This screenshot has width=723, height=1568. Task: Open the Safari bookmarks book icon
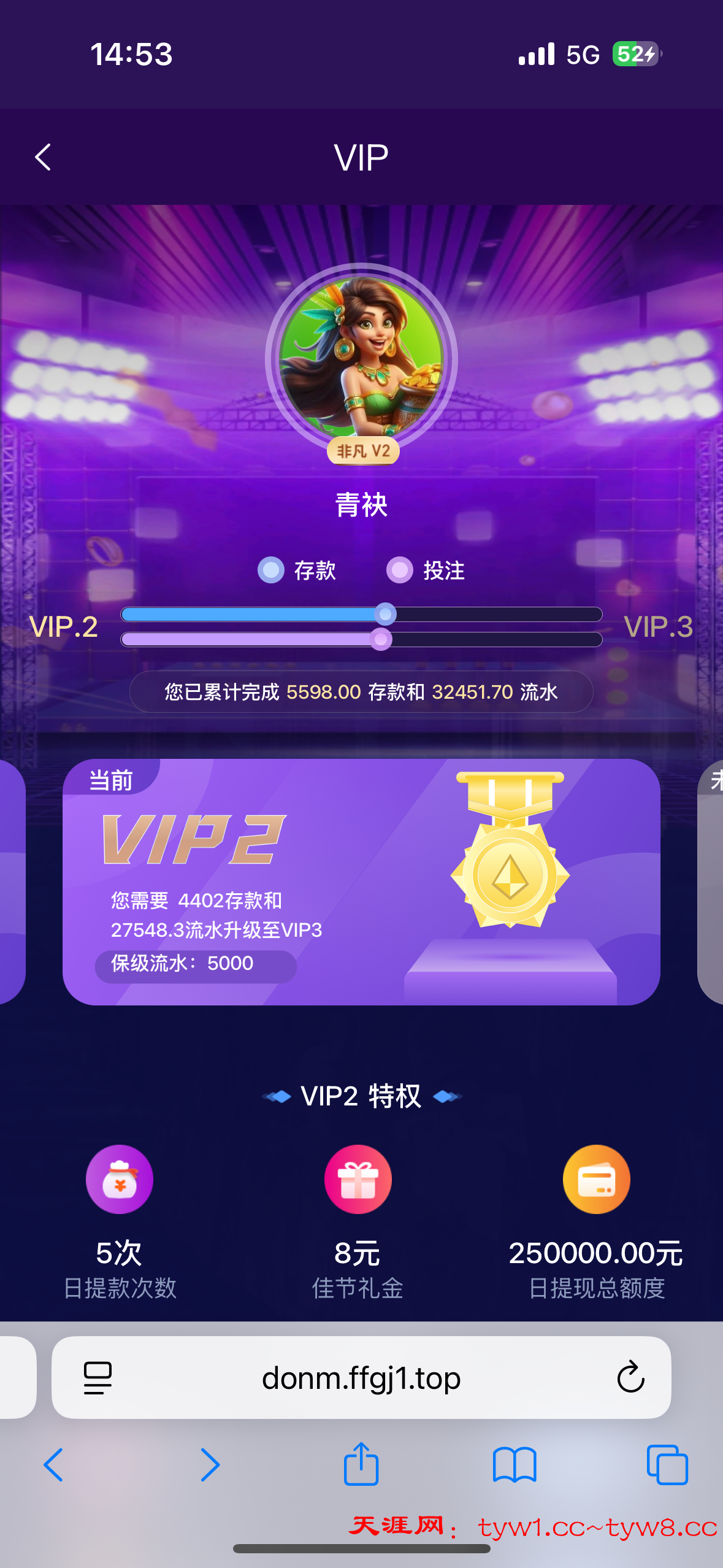[514, 1465]
